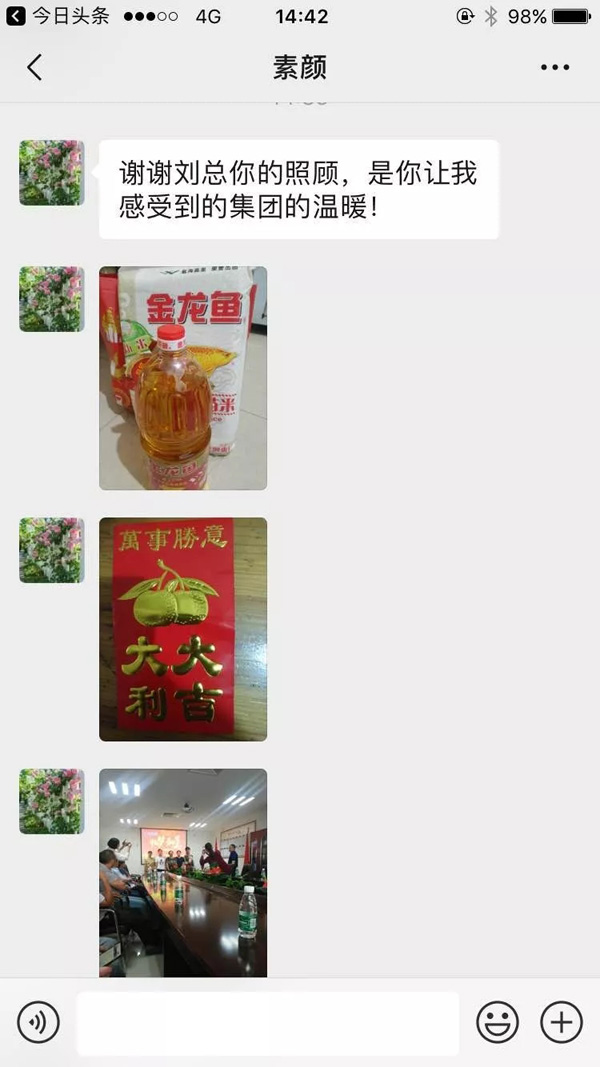Screen dimensions: 600x1067
Task: Open the 金龙鱼 oil and rice photo
Action: tap(183, 378)
